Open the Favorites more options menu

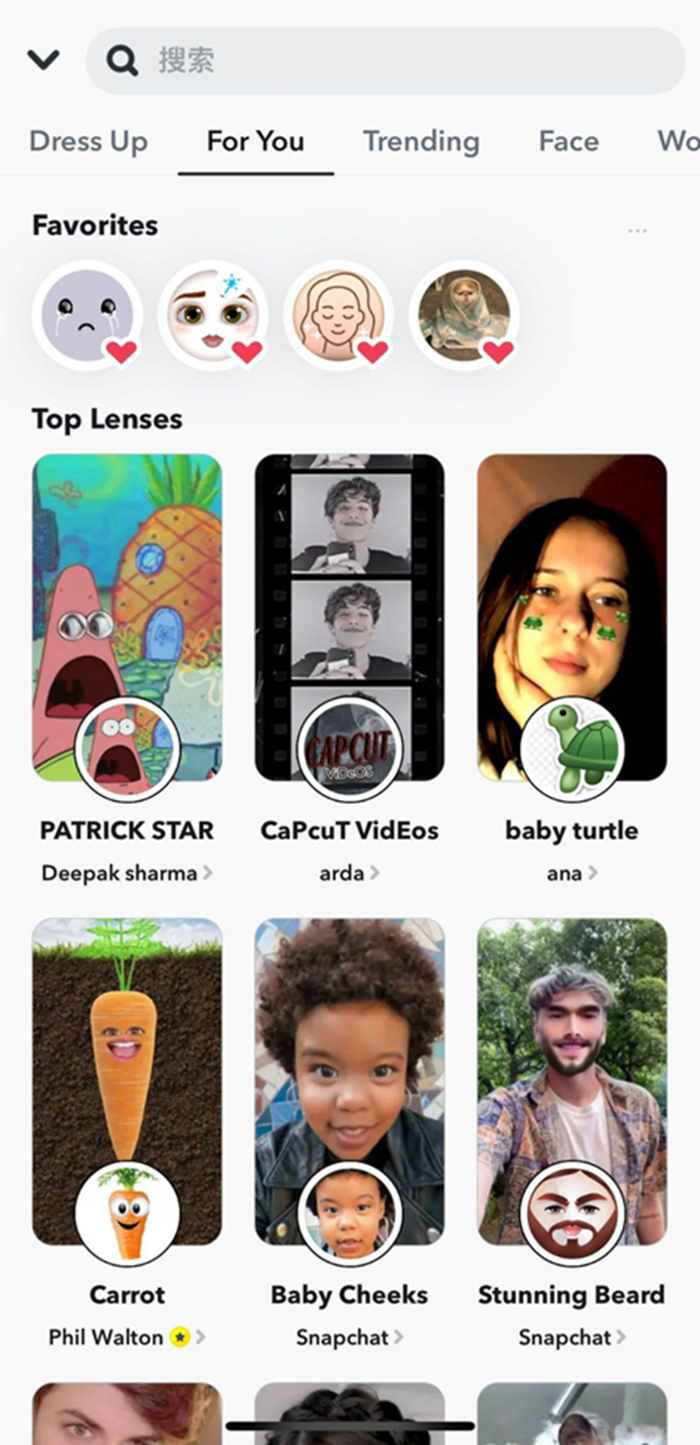pyautogui.click(x=637, y=231)
